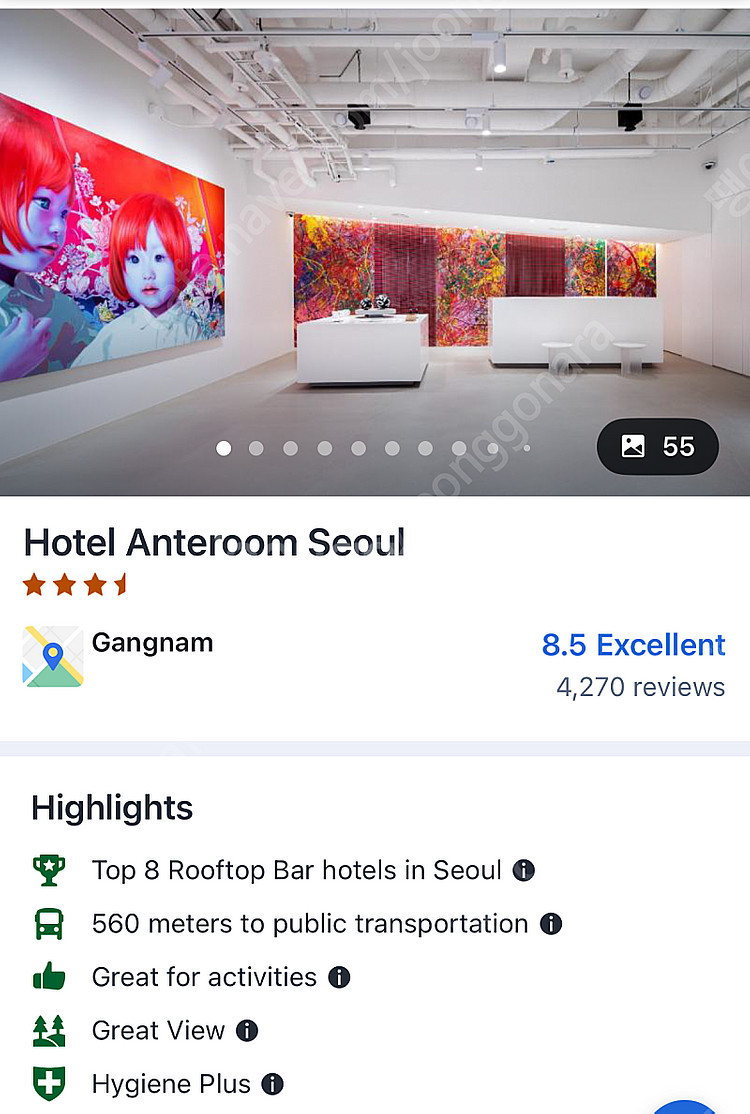Image resolution: width=750 pixels, height=1114 pixels.
Task: Show info for 560 meters to public transportation
Action: click(x=550, y=924)
